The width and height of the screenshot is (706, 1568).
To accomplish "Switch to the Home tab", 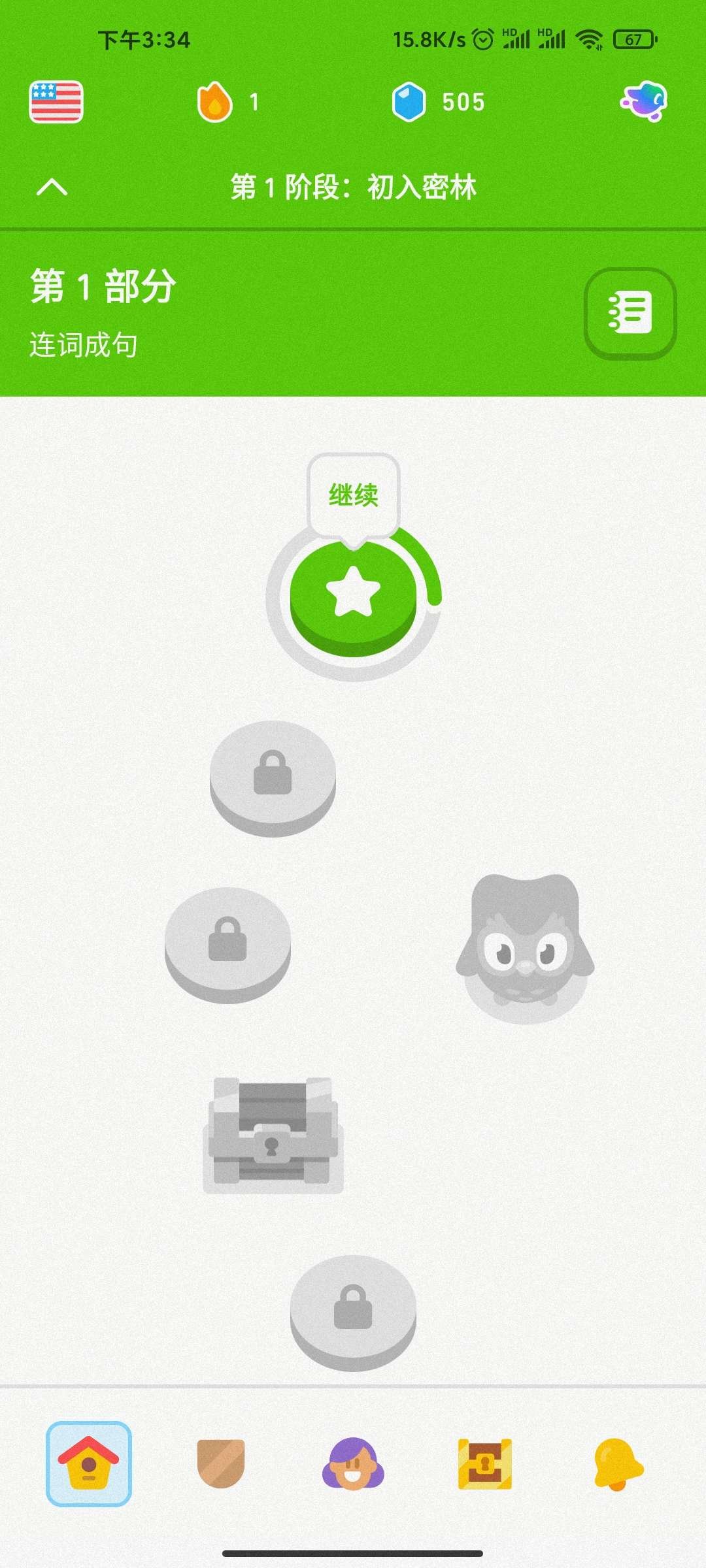I will coord(89,1463).
